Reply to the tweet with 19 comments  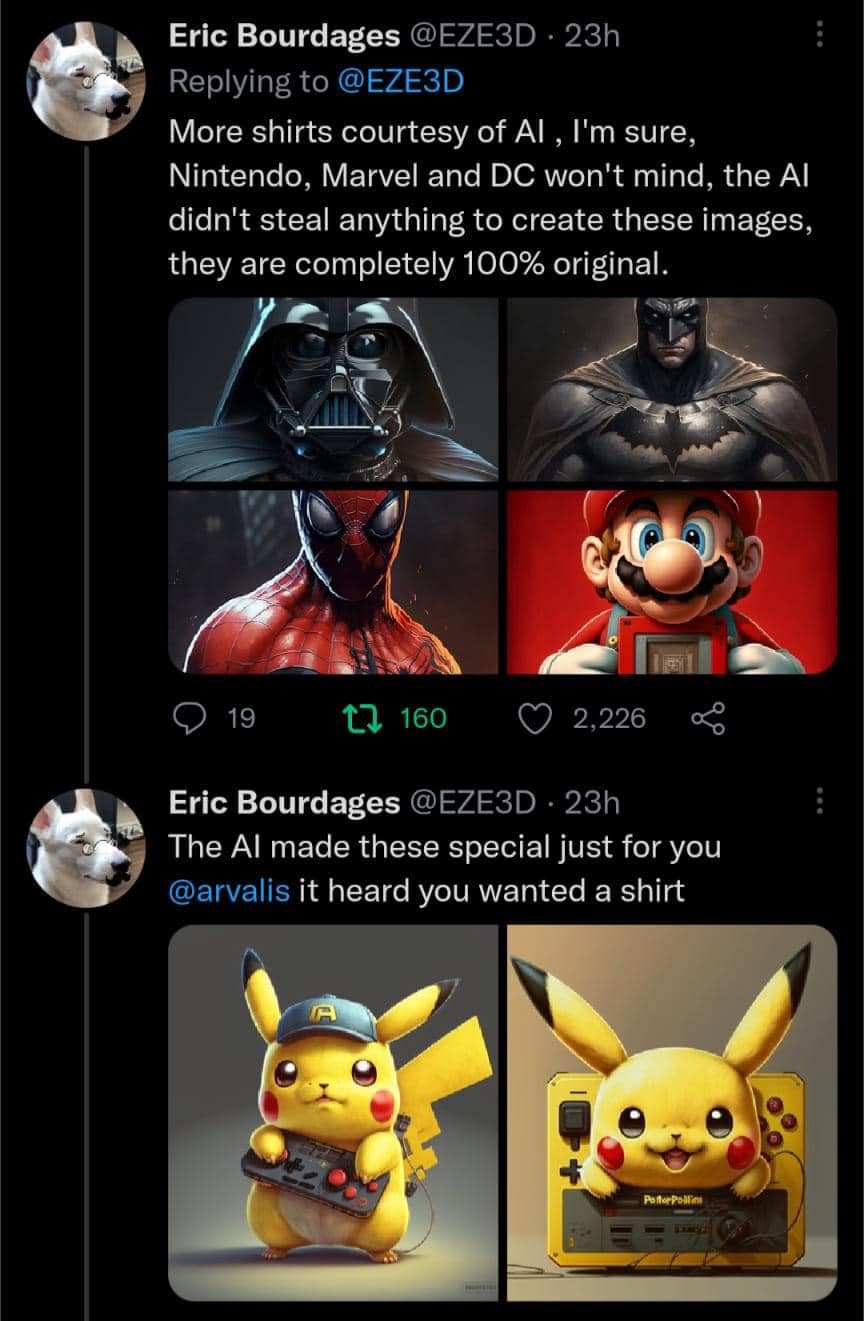coord(186,718)
